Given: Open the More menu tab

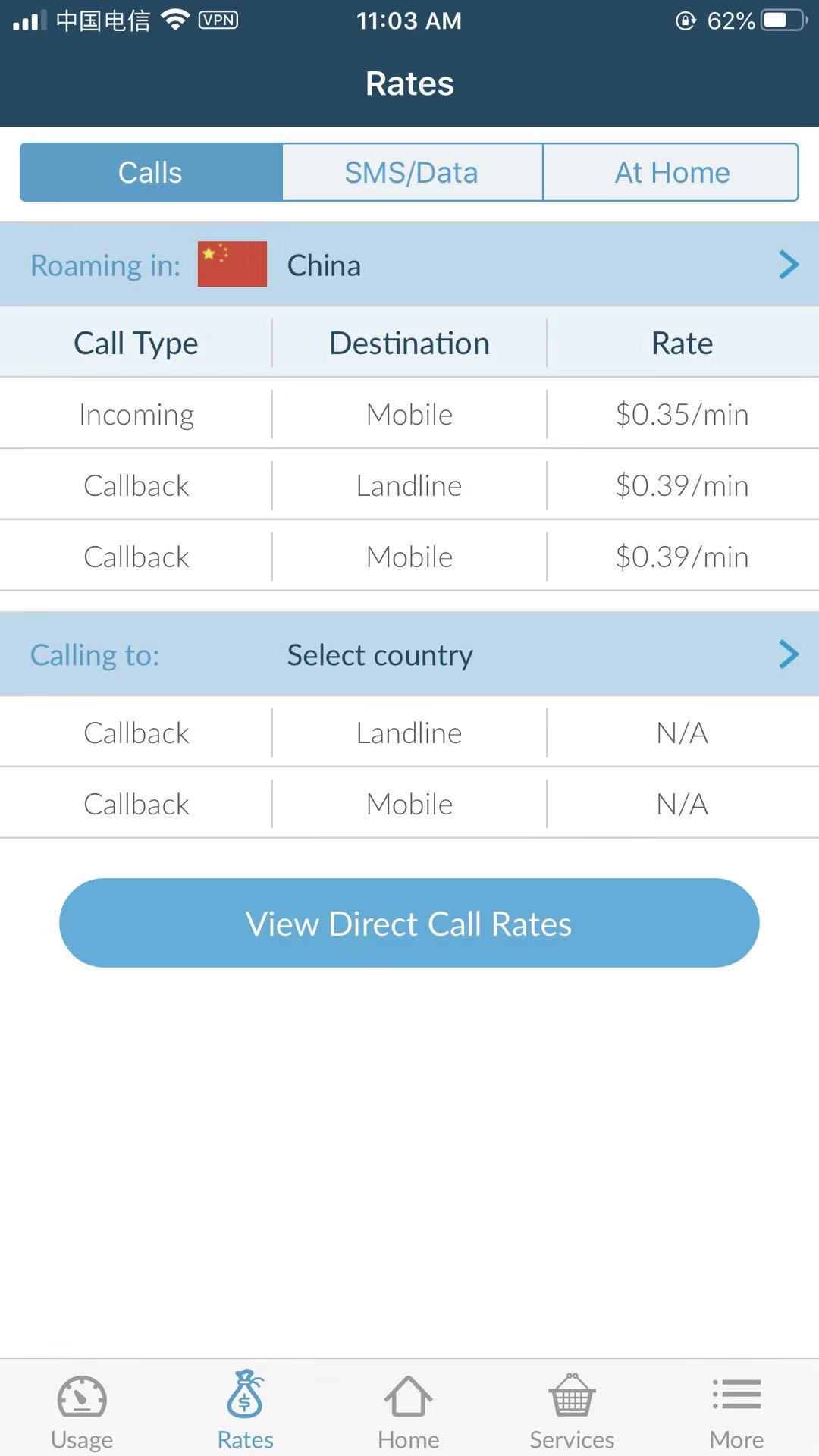Looking at the screenshot, I should coord(736,1412).
